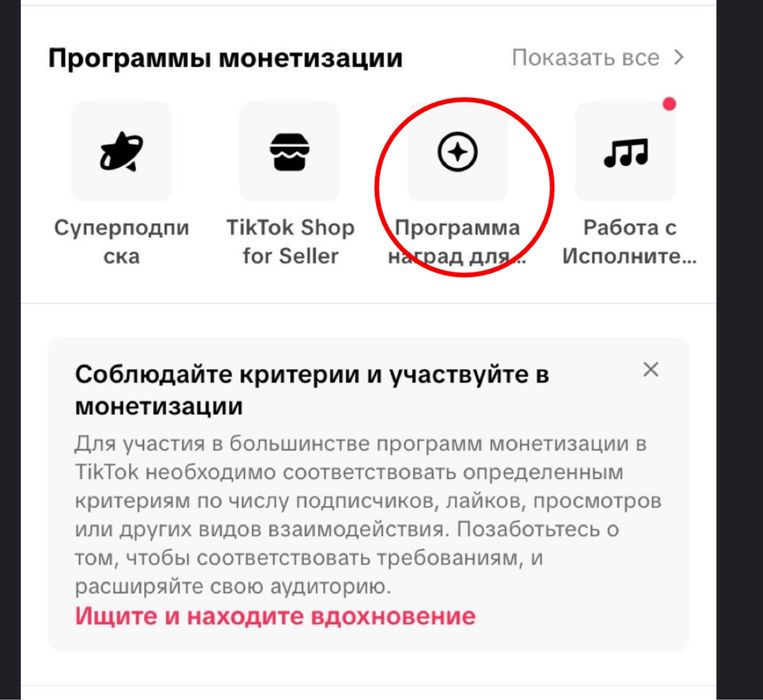
Task: Open TikTok Shop for Seller
Action: pos(290,153)
